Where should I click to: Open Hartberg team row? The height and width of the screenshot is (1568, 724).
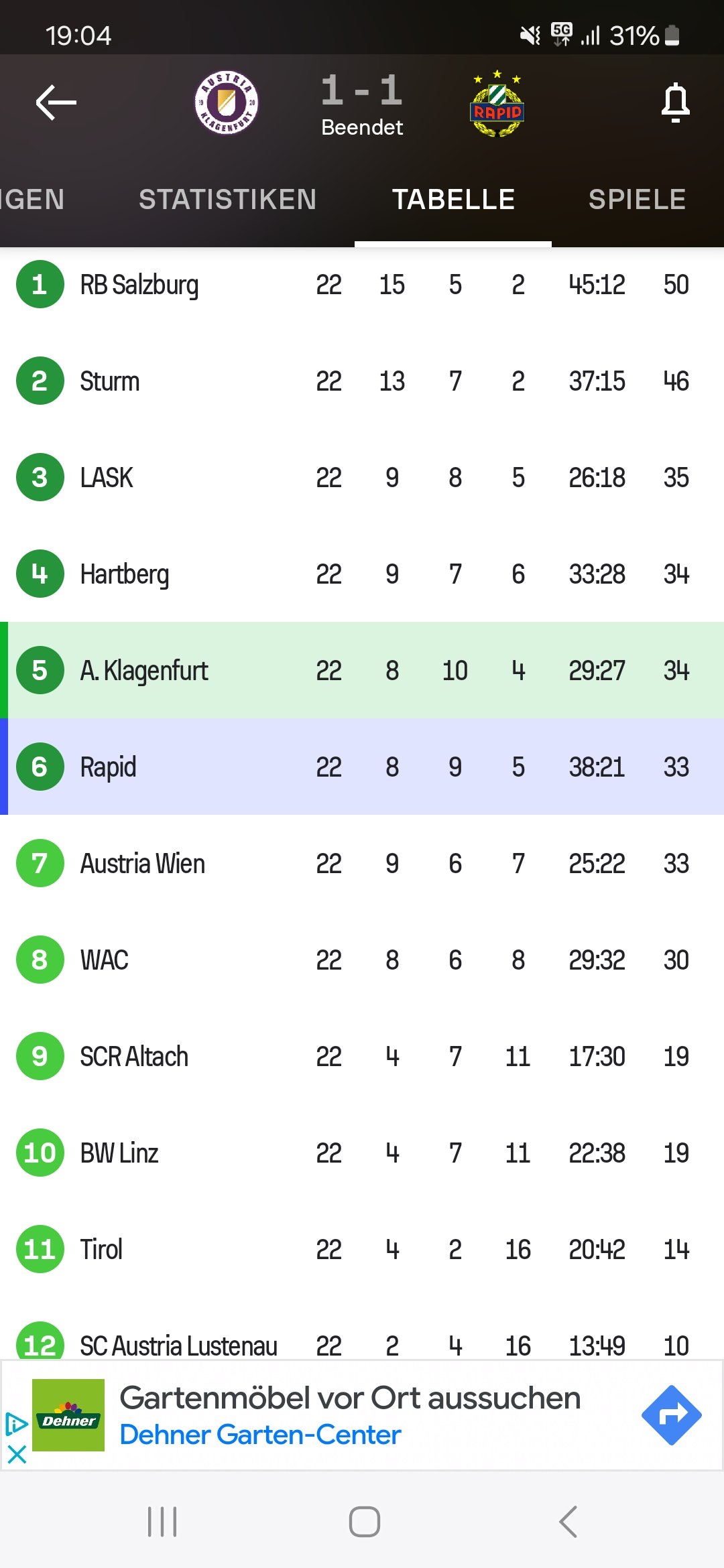362,574
